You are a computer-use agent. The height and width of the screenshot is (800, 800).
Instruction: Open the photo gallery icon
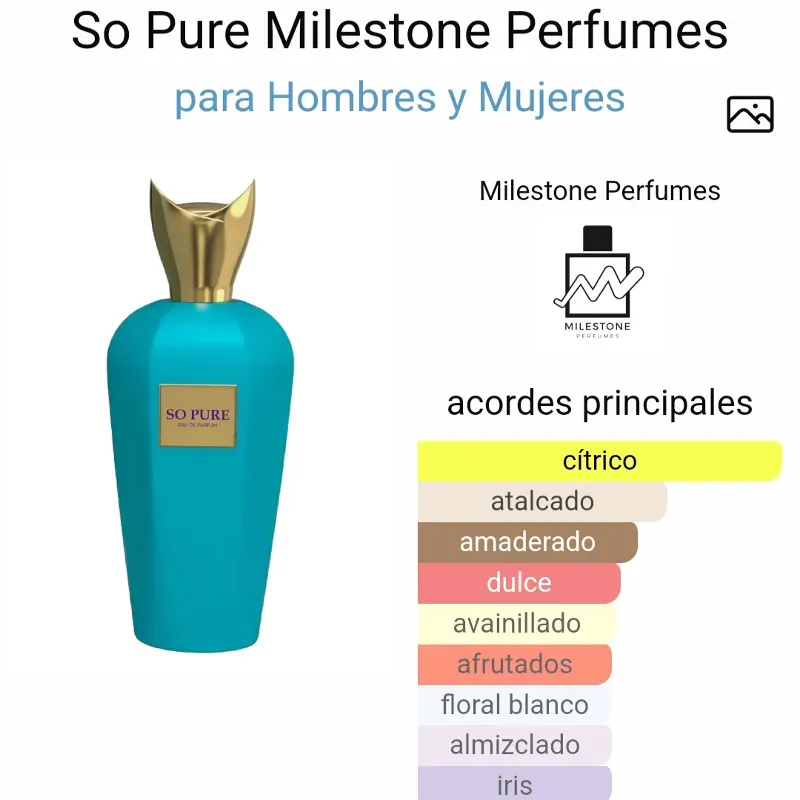pyautogui.click(x=750, y=114)
